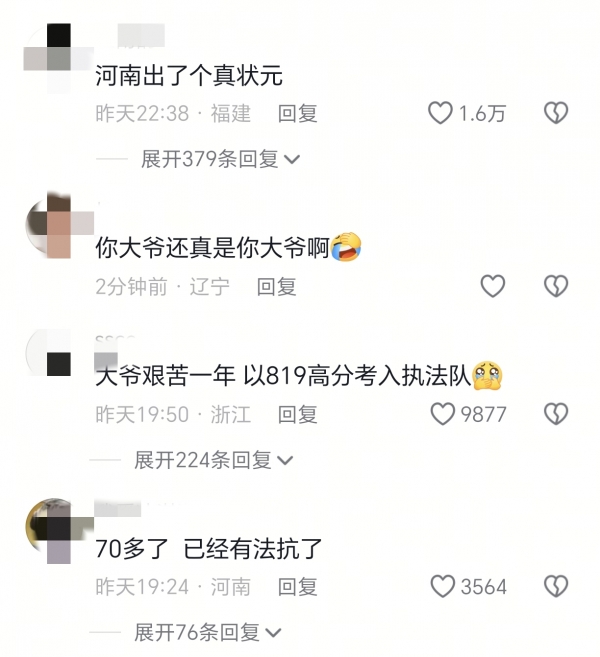600x657 pixels.
Task: Dislike the comment about 819高分考入执法队
Action: pyautogui.click(x=555, y=414)
